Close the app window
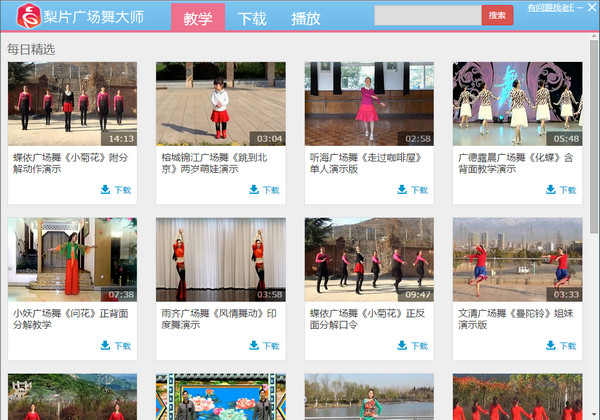This screenshot has width=600, height=420. click(x=591, y=8)
